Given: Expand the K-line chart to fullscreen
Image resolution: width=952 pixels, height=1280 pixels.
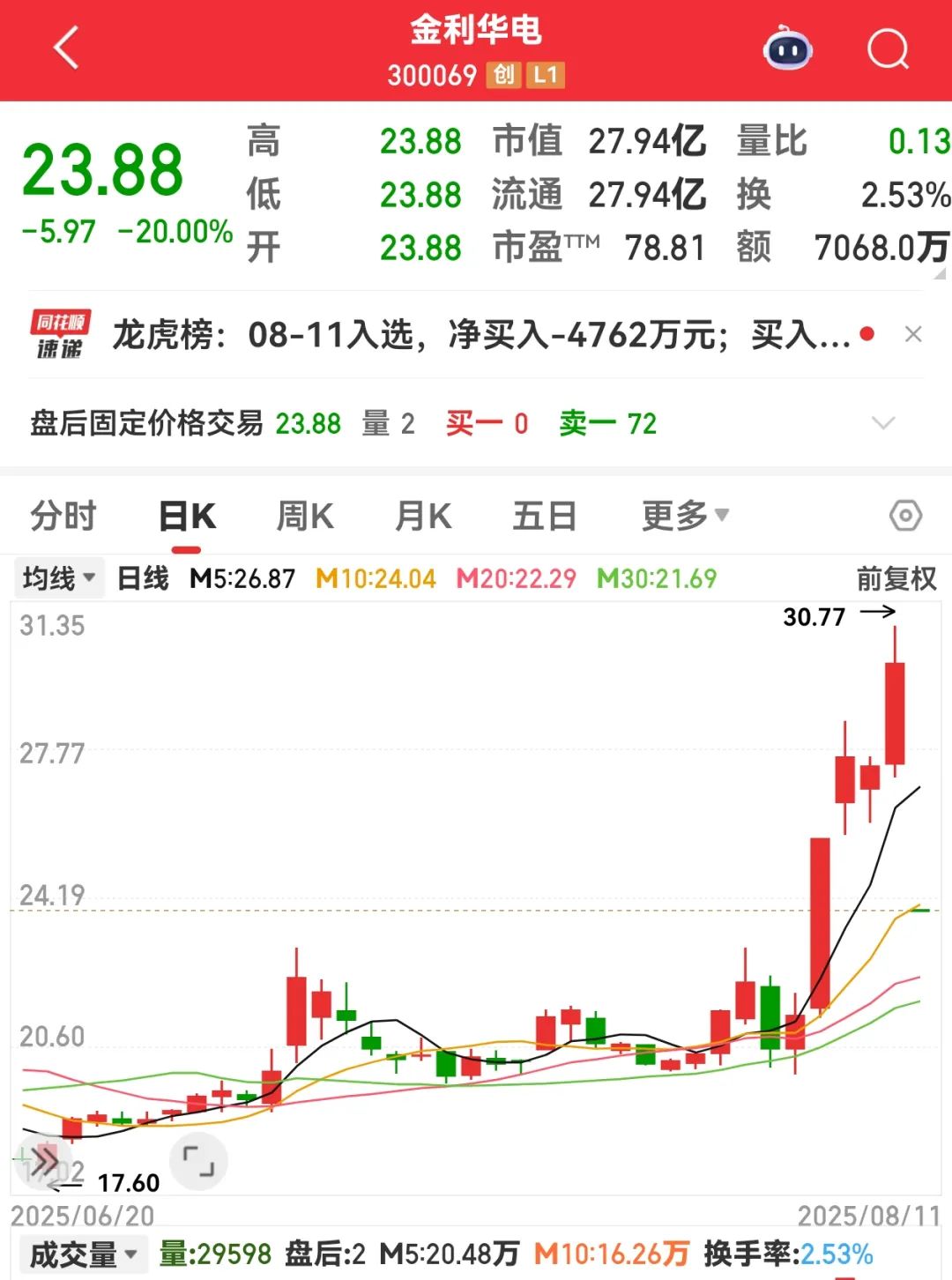Looking at the screenshot, I should (x=198, y=1161).
